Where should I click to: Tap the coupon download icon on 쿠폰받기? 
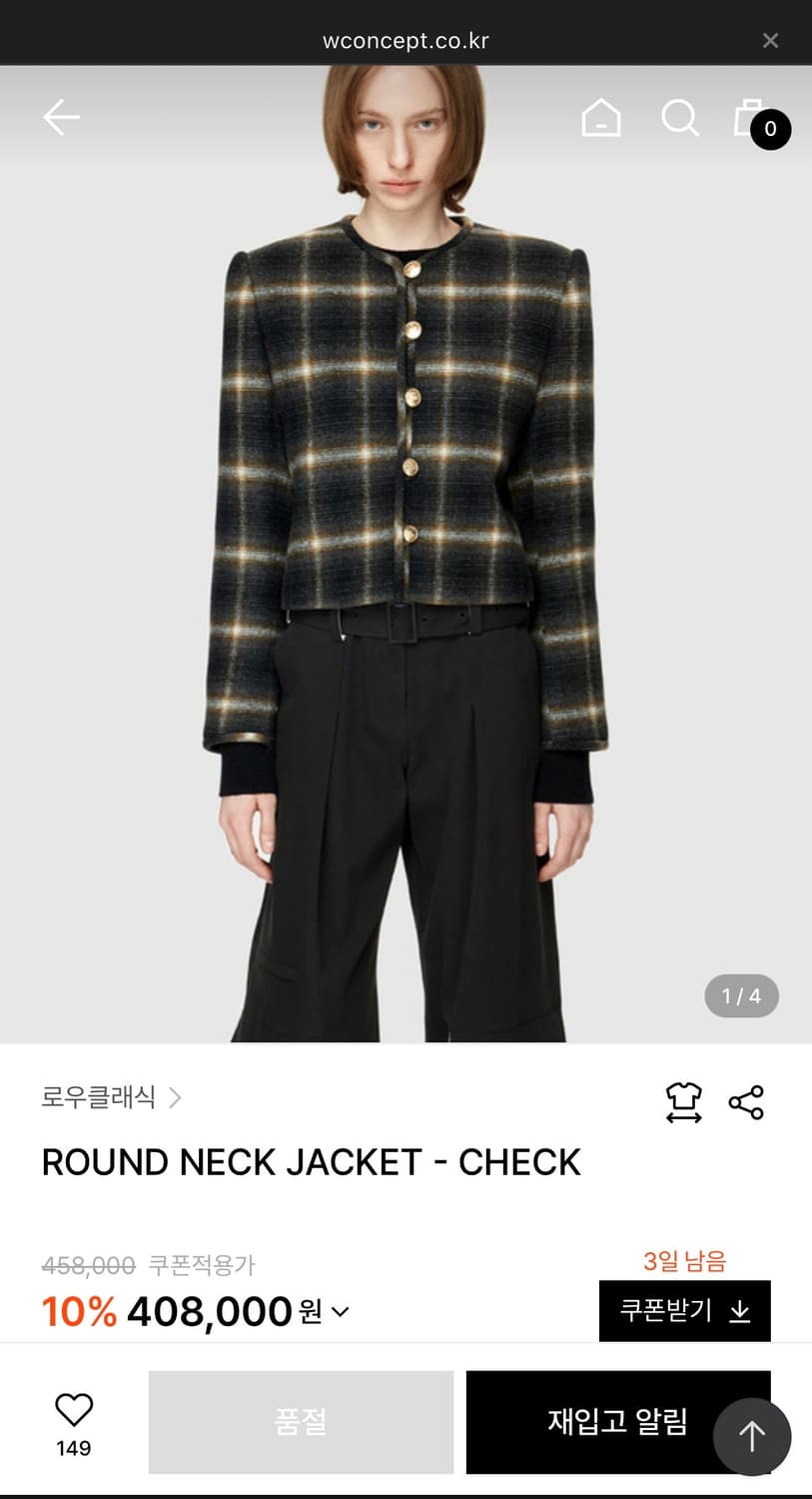pos(741,1311)
